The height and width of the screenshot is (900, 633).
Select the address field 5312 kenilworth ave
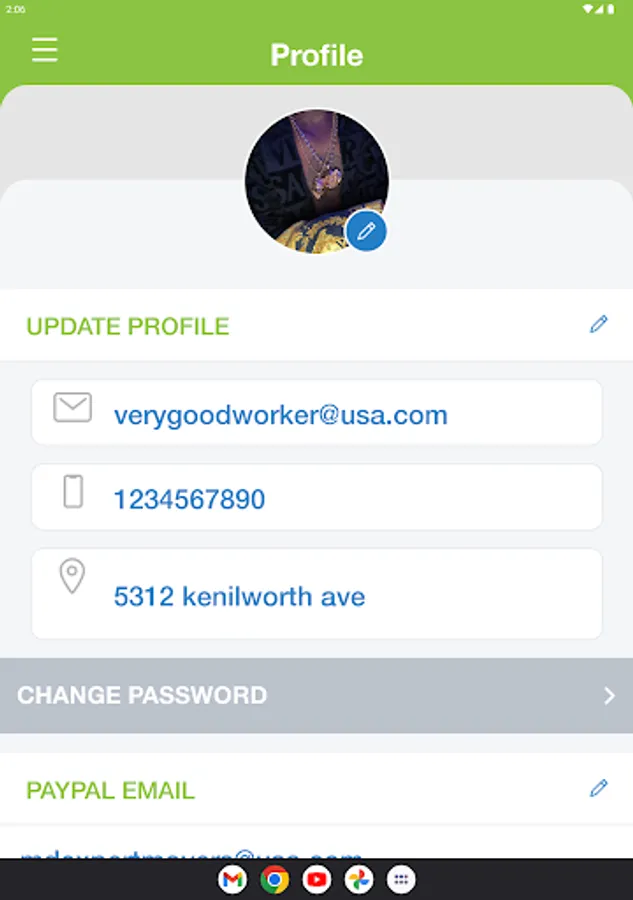click(316, 594)
